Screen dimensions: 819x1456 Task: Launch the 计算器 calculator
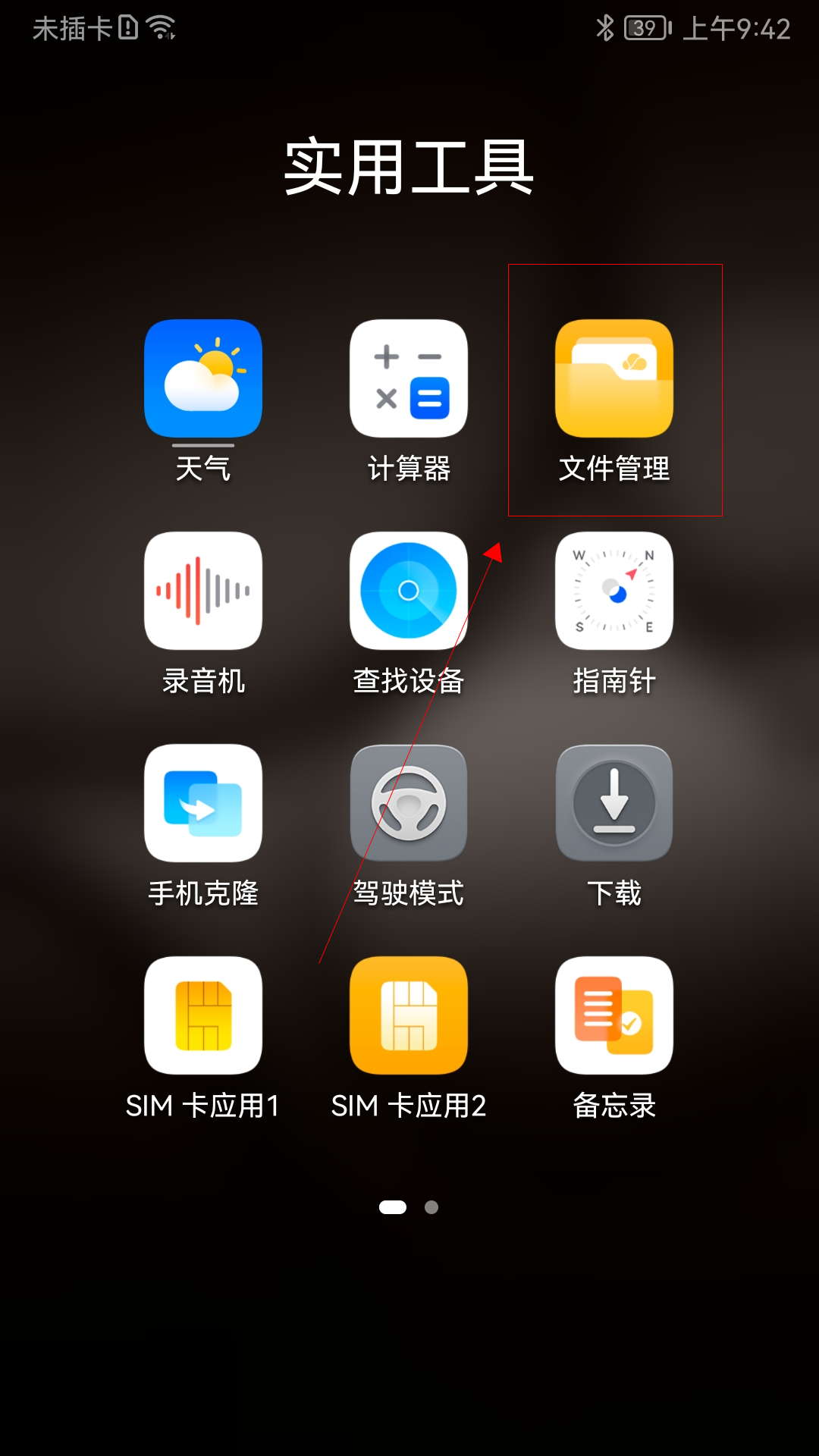point(409,378)
